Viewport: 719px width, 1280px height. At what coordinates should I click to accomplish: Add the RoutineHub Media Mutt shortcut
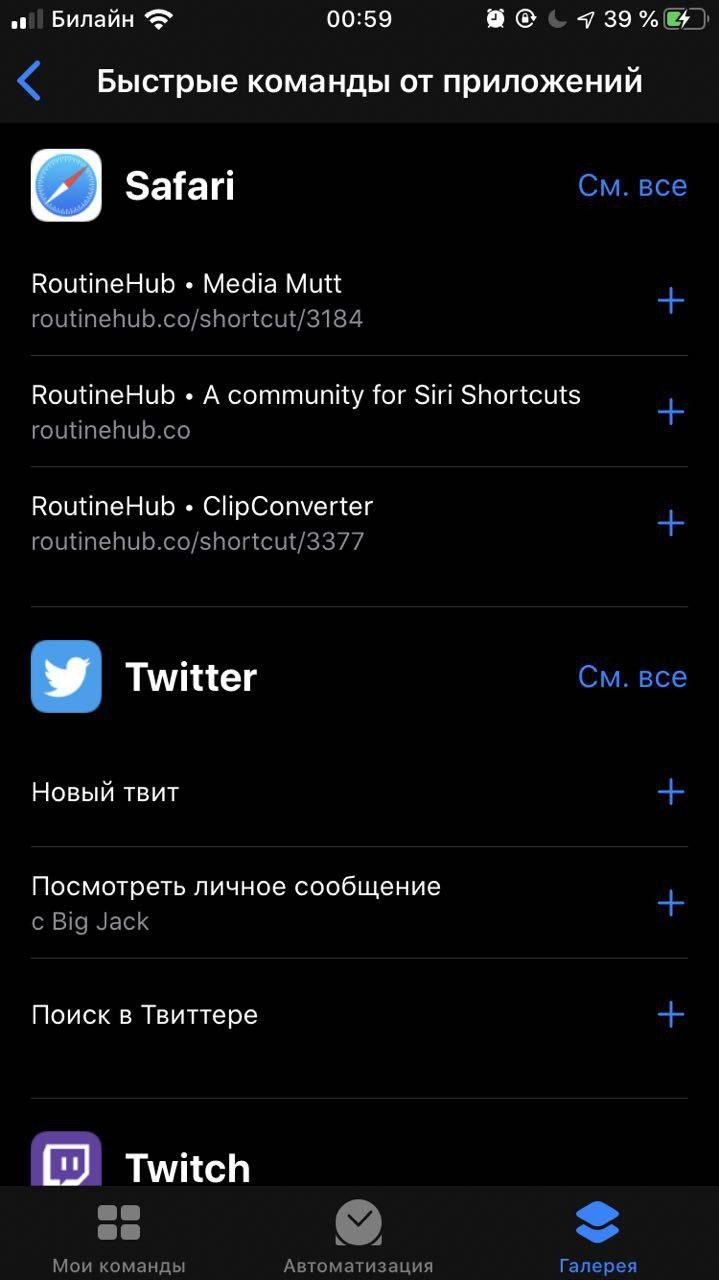[670, 300]
